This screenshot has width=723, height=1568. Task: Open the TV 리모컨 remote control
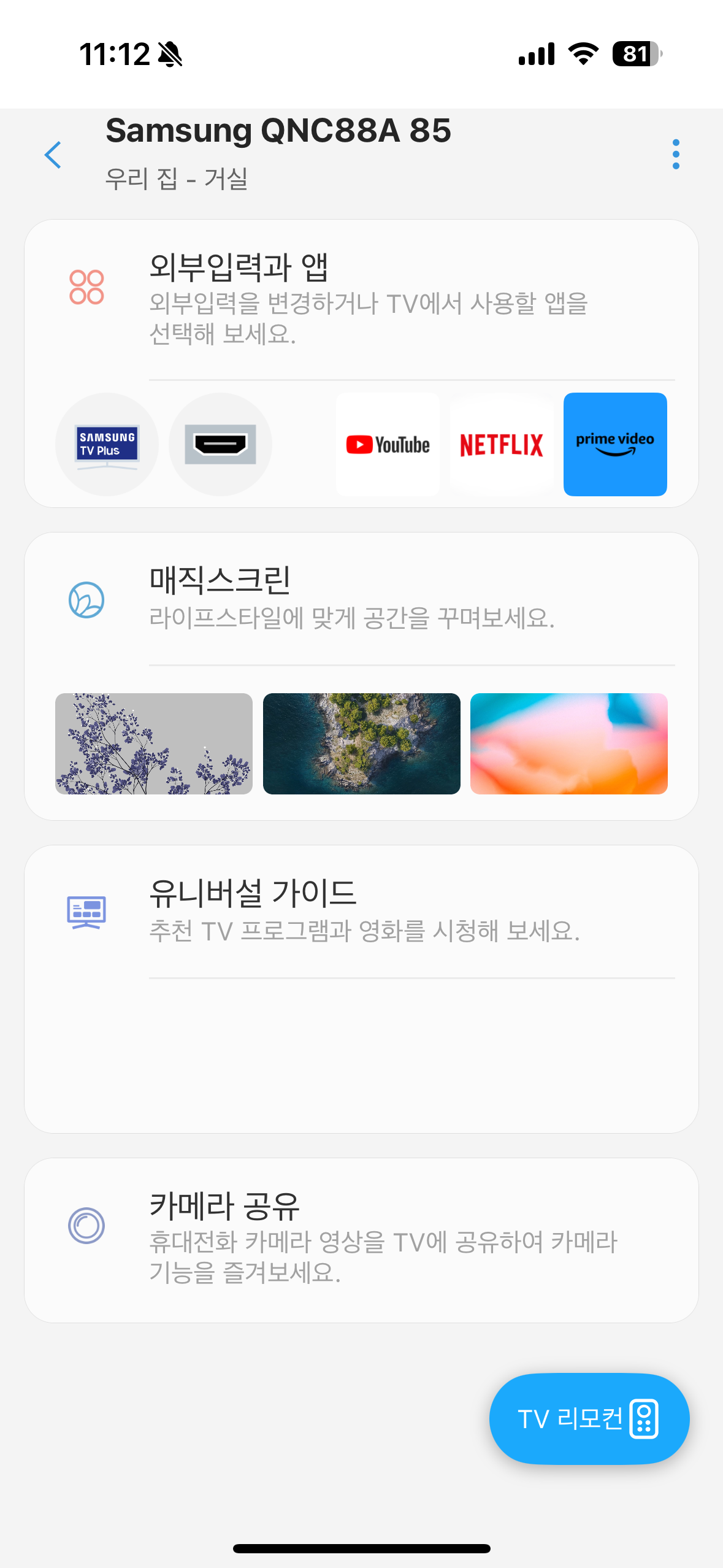pos(589,1418)
